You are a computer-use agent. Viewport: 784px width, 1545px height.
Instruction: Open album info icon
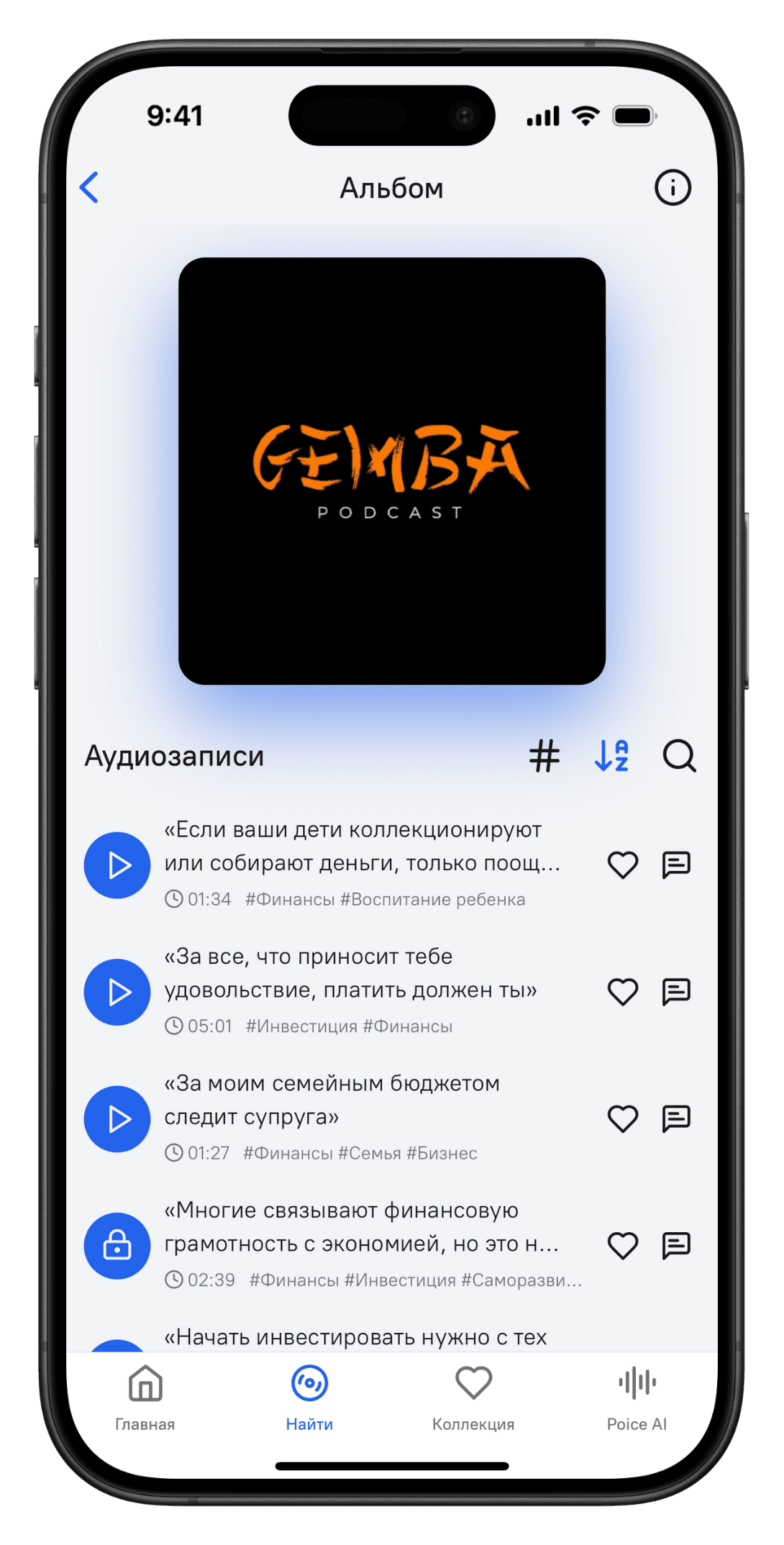tap(672, 188)
